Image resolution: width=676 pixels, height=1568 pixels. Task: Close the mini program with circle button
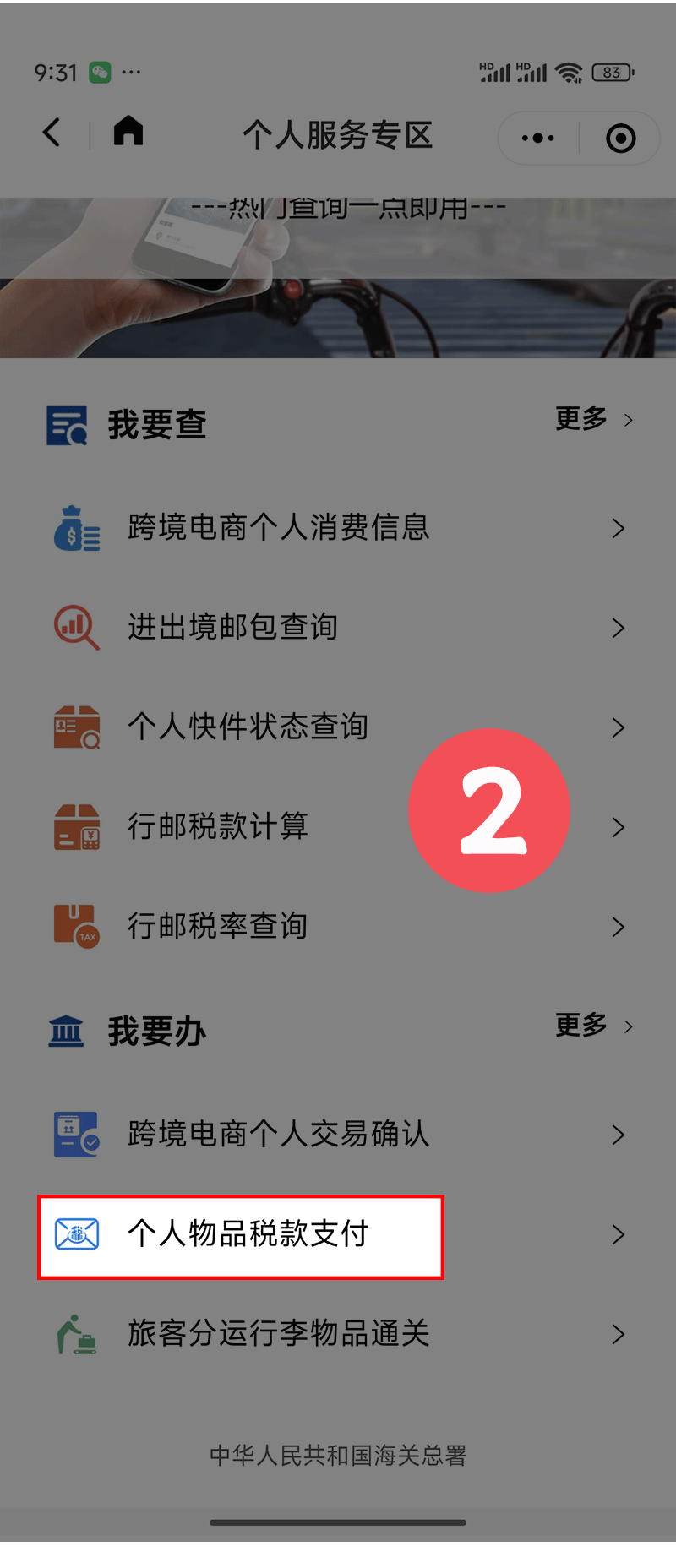[621, 138]
